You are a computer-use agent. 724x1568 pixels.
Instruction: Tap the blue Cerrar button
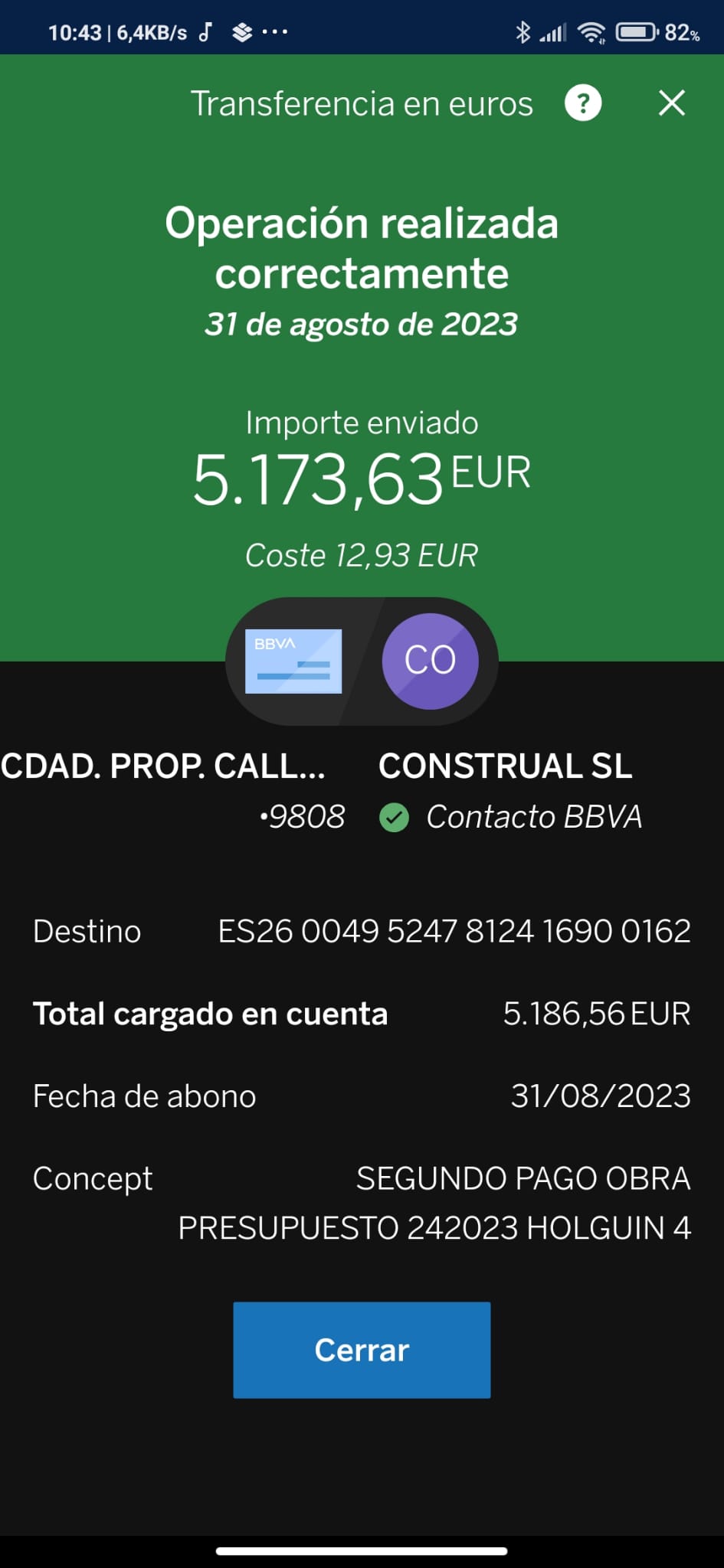362,1350
